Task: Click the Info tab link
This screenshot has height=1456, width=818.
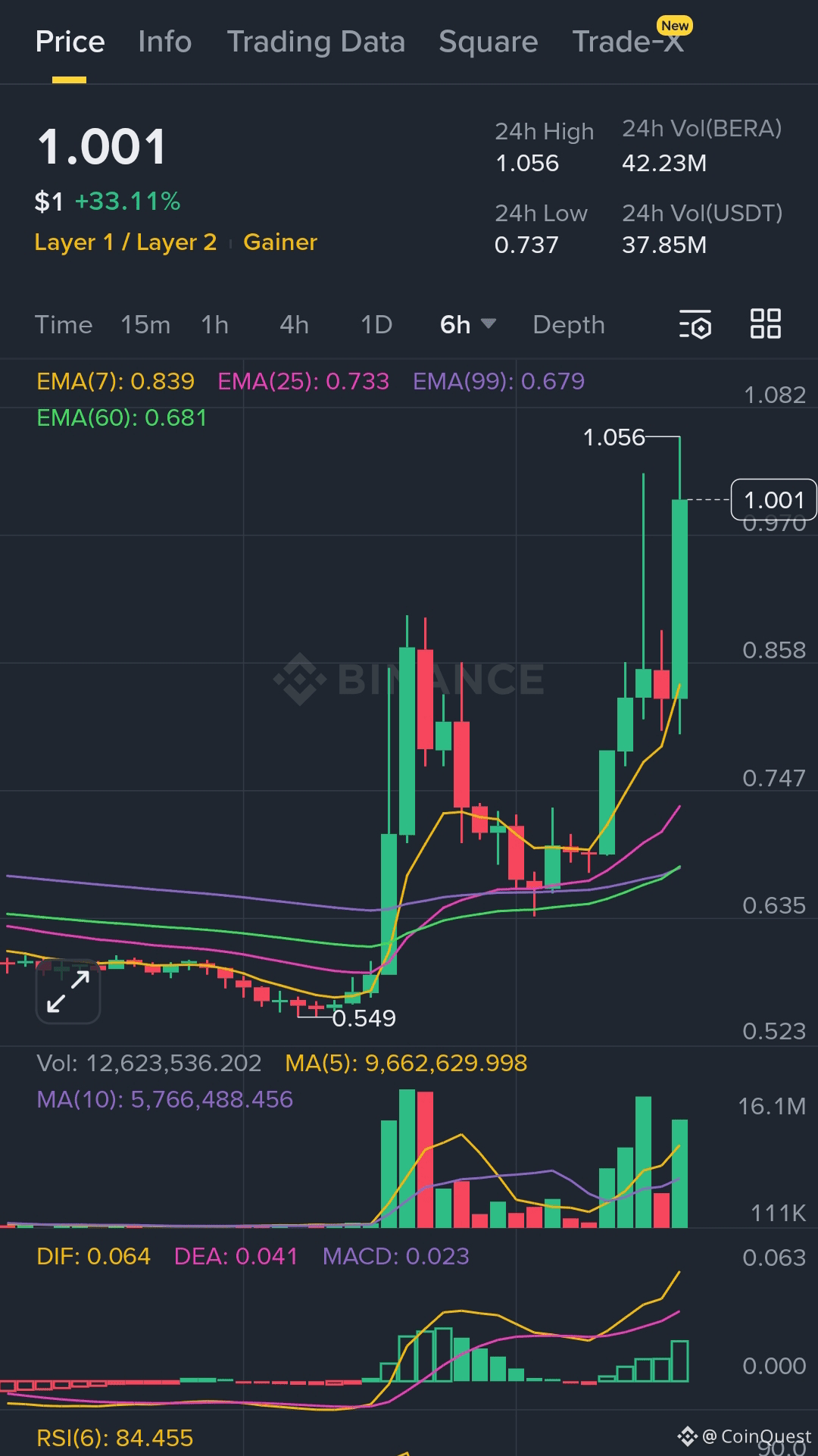Action: tap(164, 42)
